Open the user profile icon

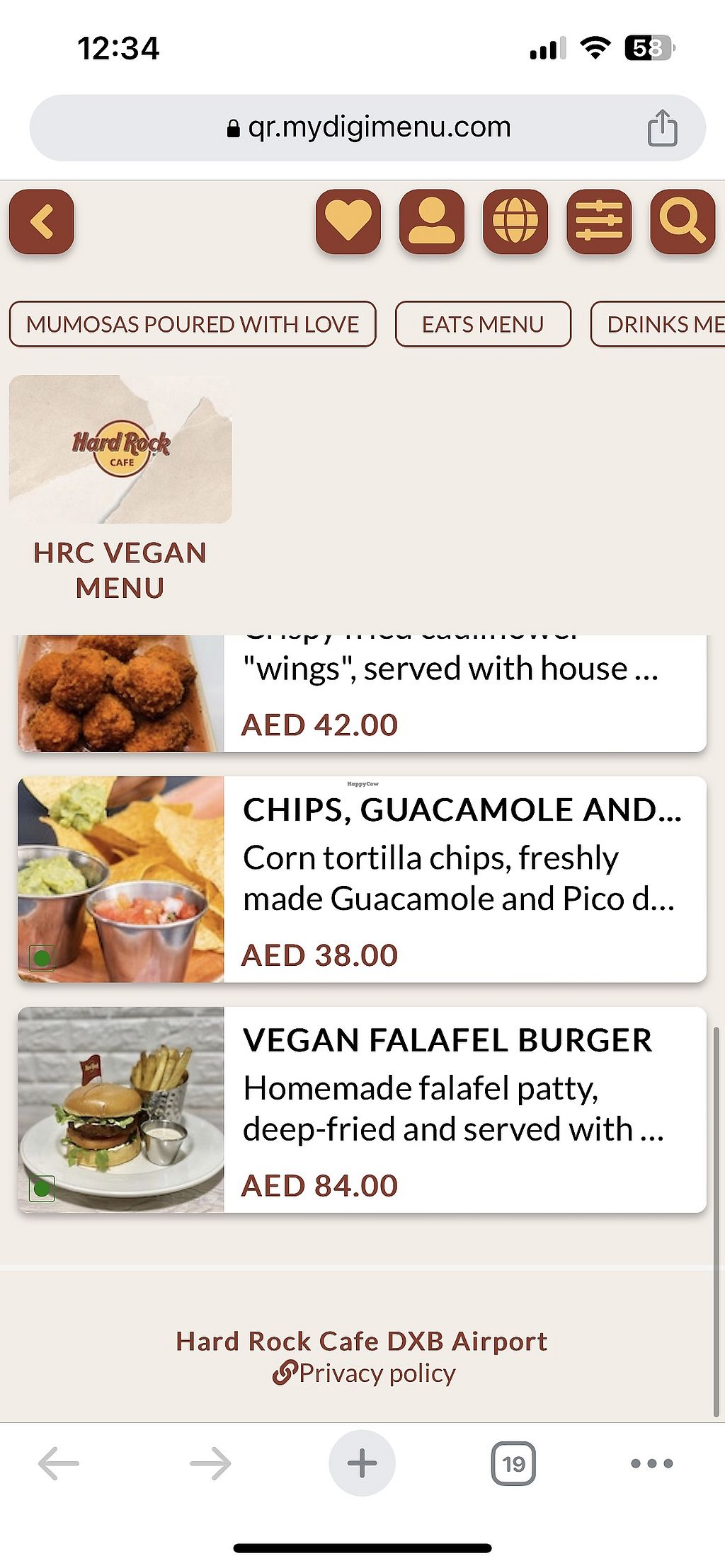pyautogui.click(x=431, y=221)
